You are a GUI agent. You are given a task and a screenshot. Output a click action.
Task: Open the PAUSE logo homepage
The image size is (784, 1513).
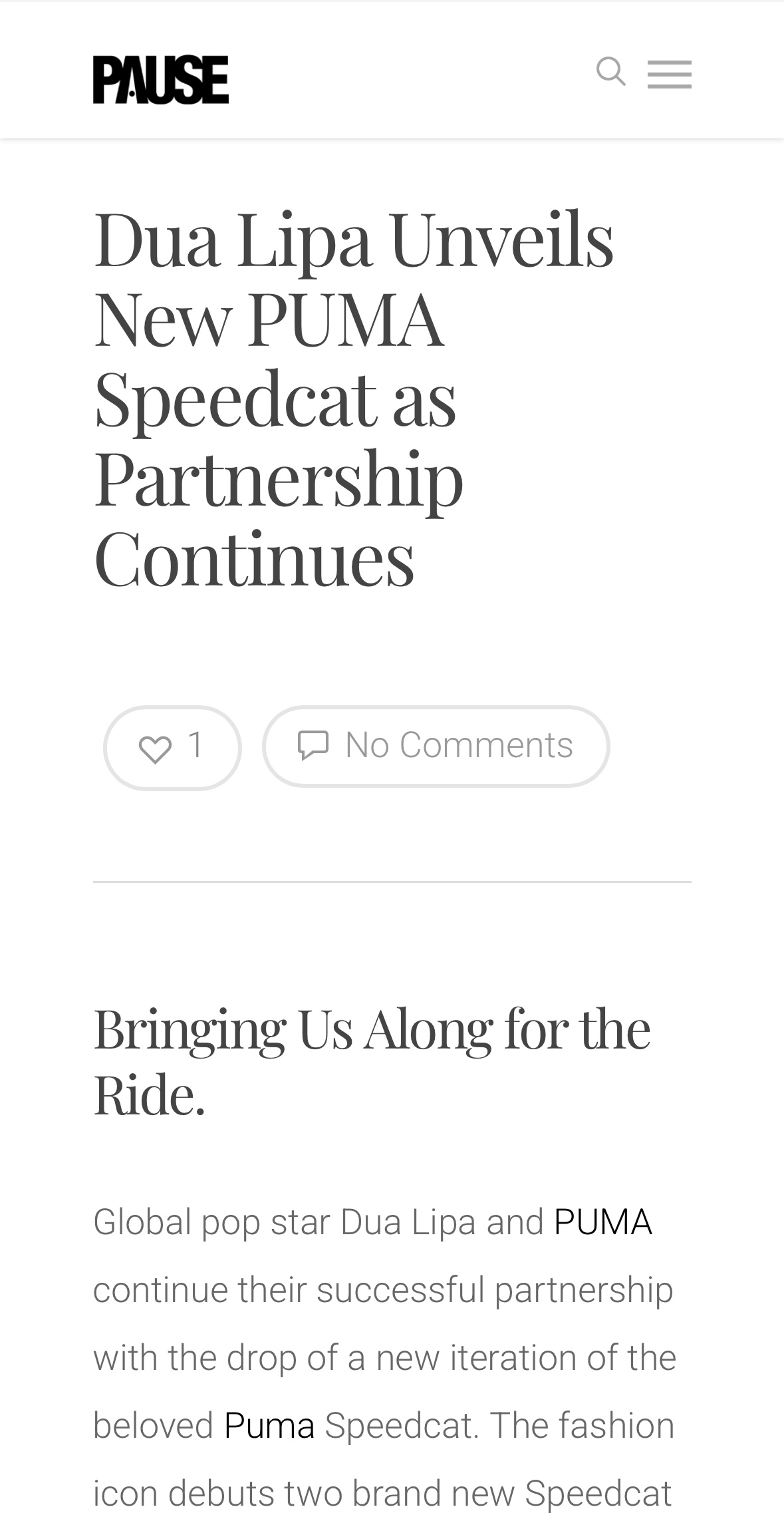(x=160, y=80)
